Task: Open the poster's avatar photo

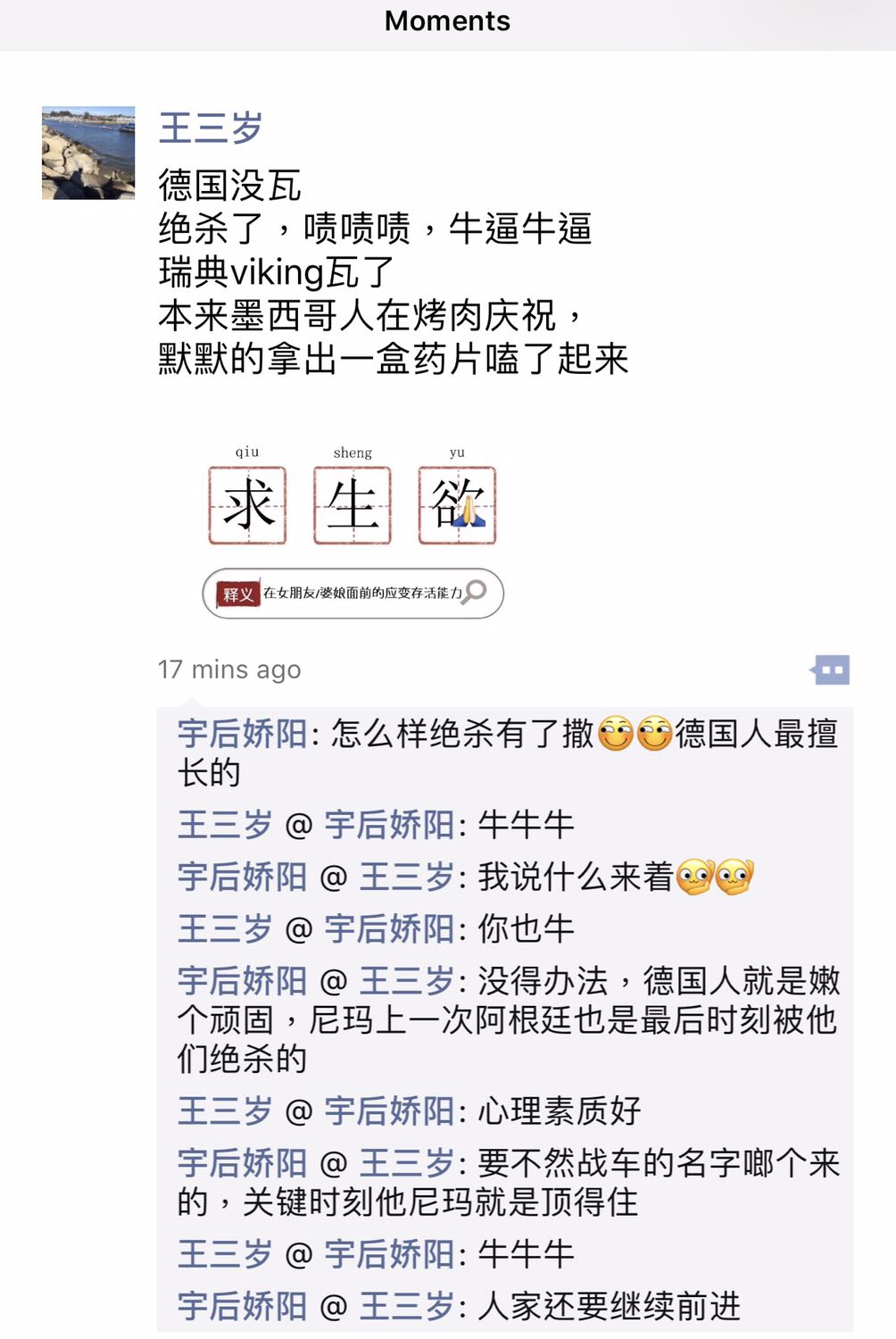Action: point(88,153)
